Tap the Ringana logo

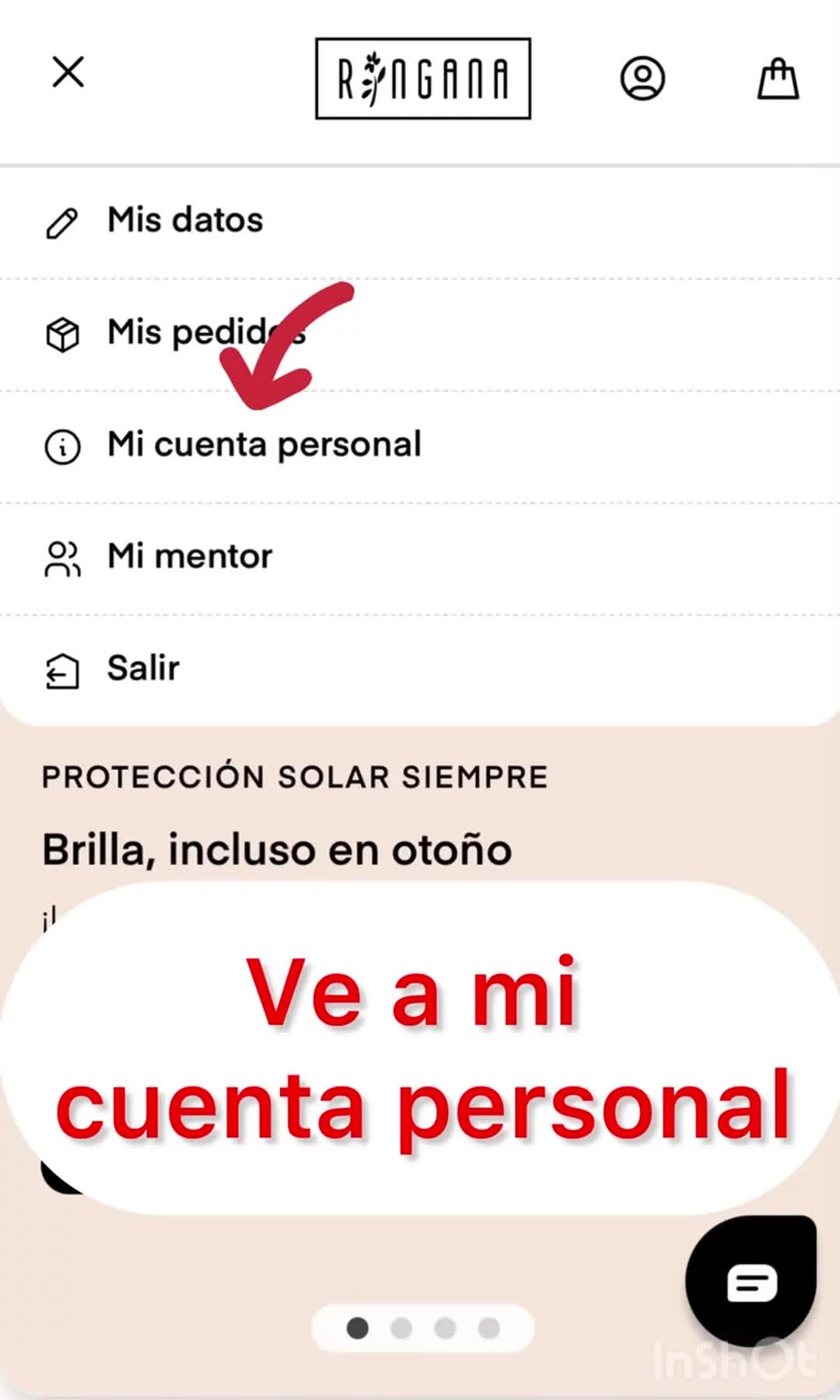click(x=423, y=79)
